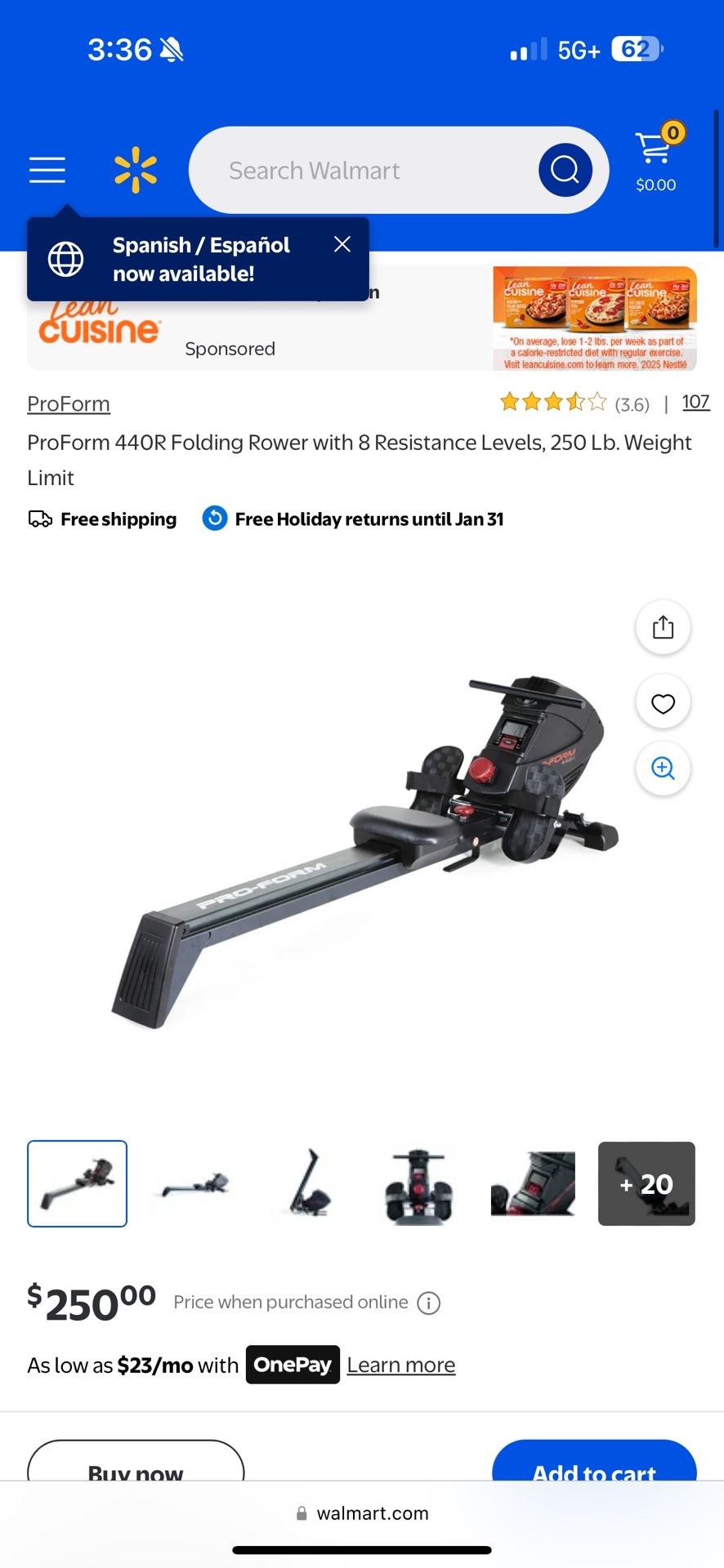This screenshot has height=1568, width=724.
Task: View pricing details via the info icon
Action: 428,1303
